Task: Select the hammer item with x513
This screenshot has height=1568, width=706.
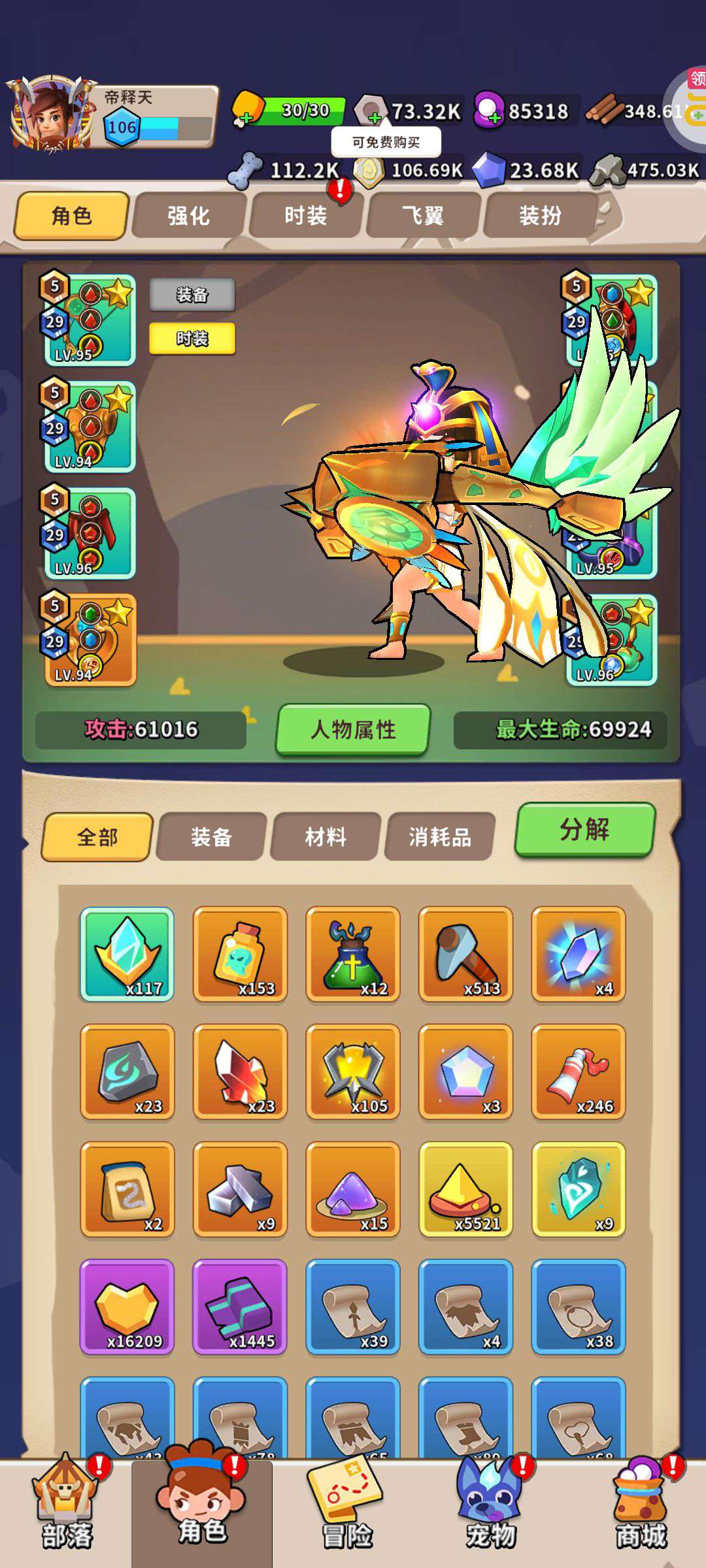Action: [465, 954]
